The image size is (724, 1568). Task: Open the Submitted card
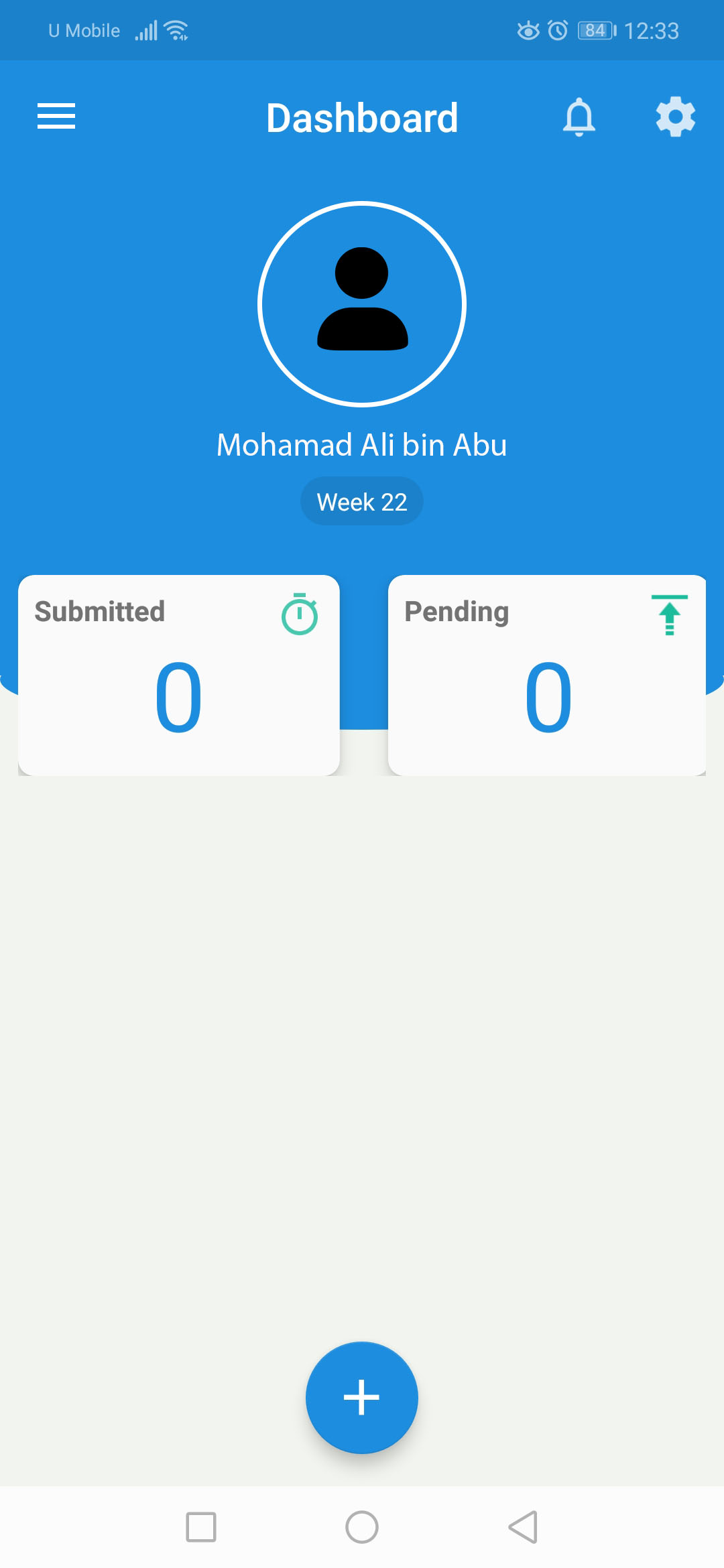click(179, 675)
